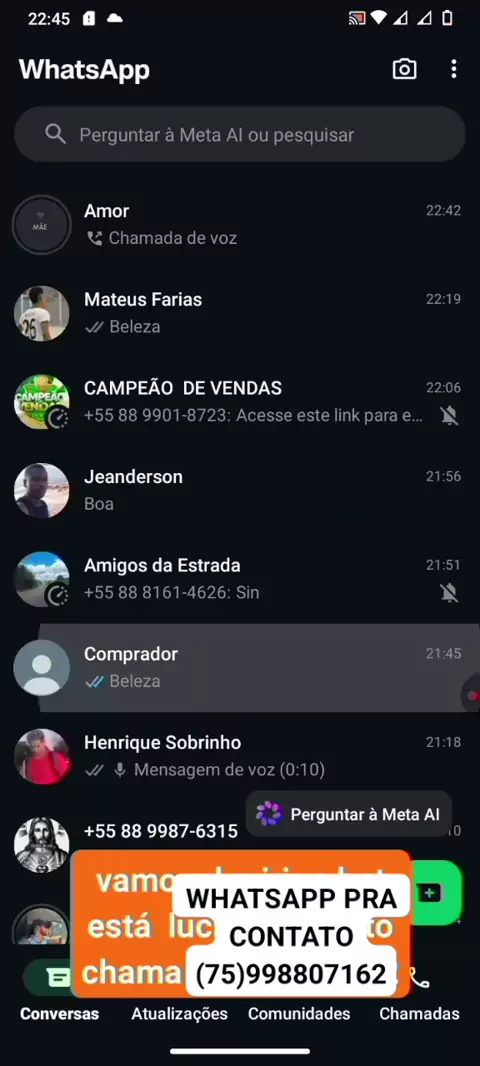Open the CAMPEÃO DE VENDAS group chat

[240, 402]
